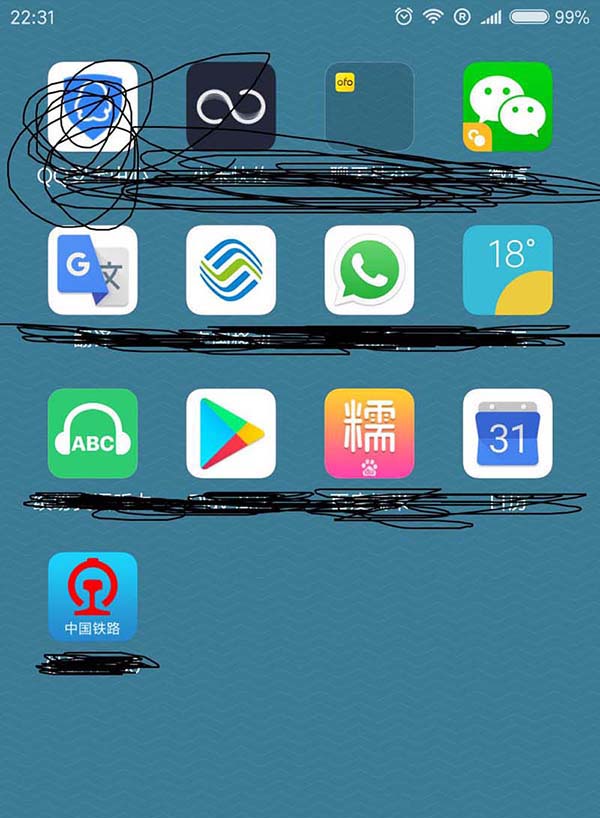The width and height of the screenshot is (600, 818).
Task: Open the WeChat app
Action: tap(507, 107)
